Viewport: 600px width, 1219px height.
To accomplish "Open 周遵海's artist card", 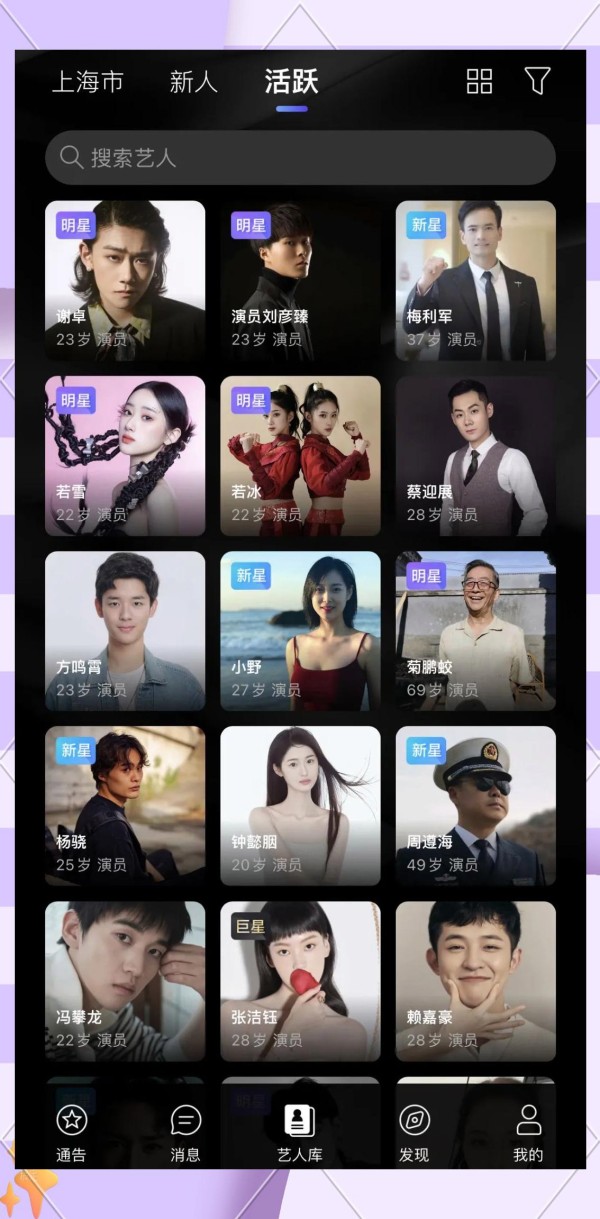I will point(475,806).
